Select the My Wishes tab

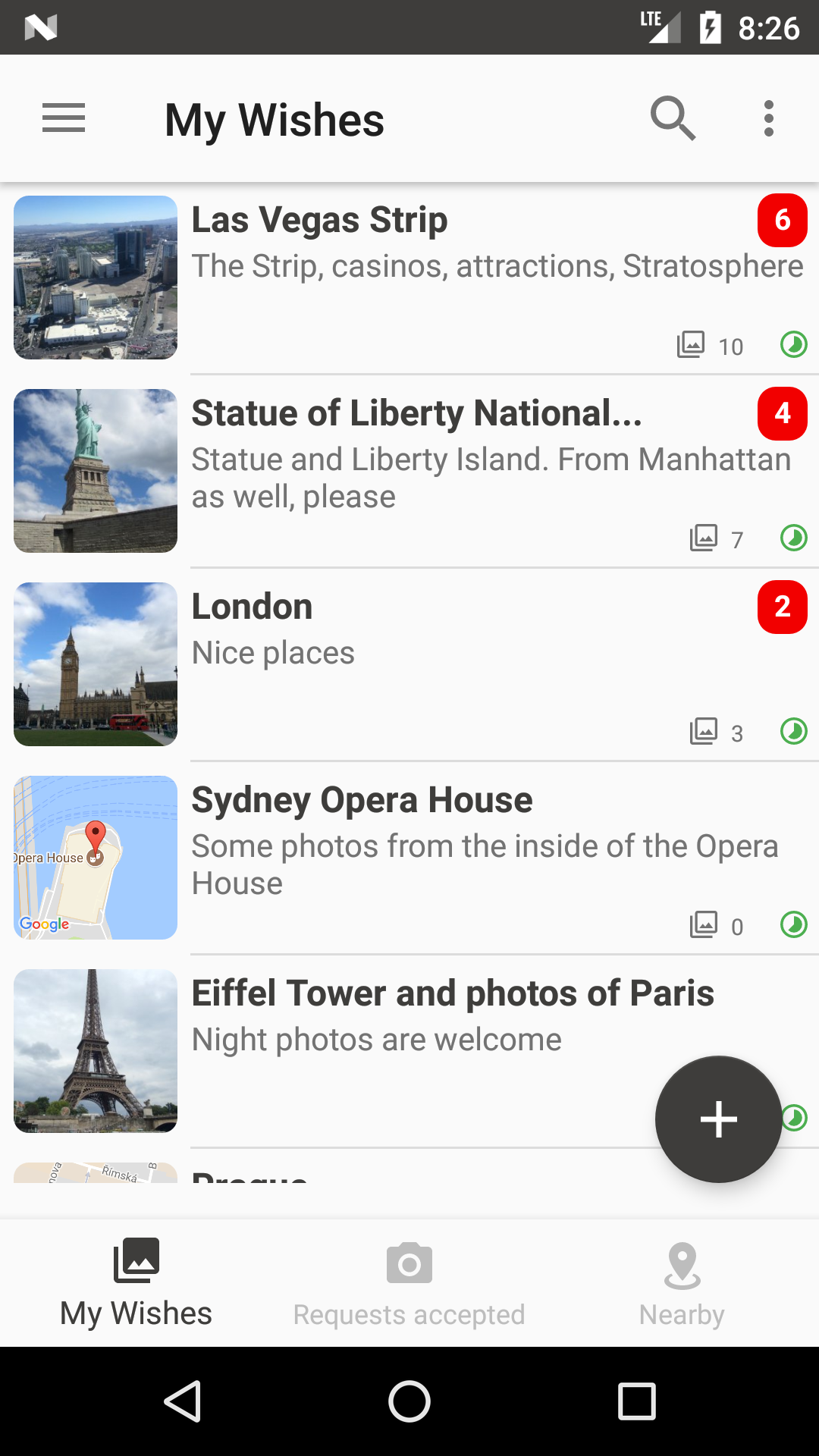(136, 1283)
